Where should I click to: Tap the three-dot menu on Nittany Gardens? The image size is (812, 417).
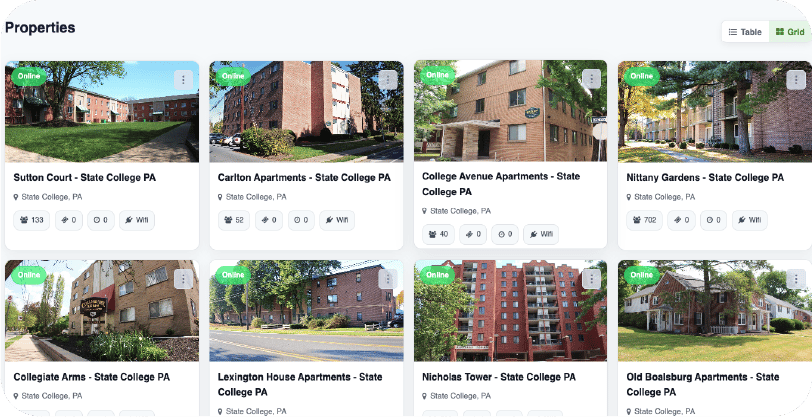[796, 79]
